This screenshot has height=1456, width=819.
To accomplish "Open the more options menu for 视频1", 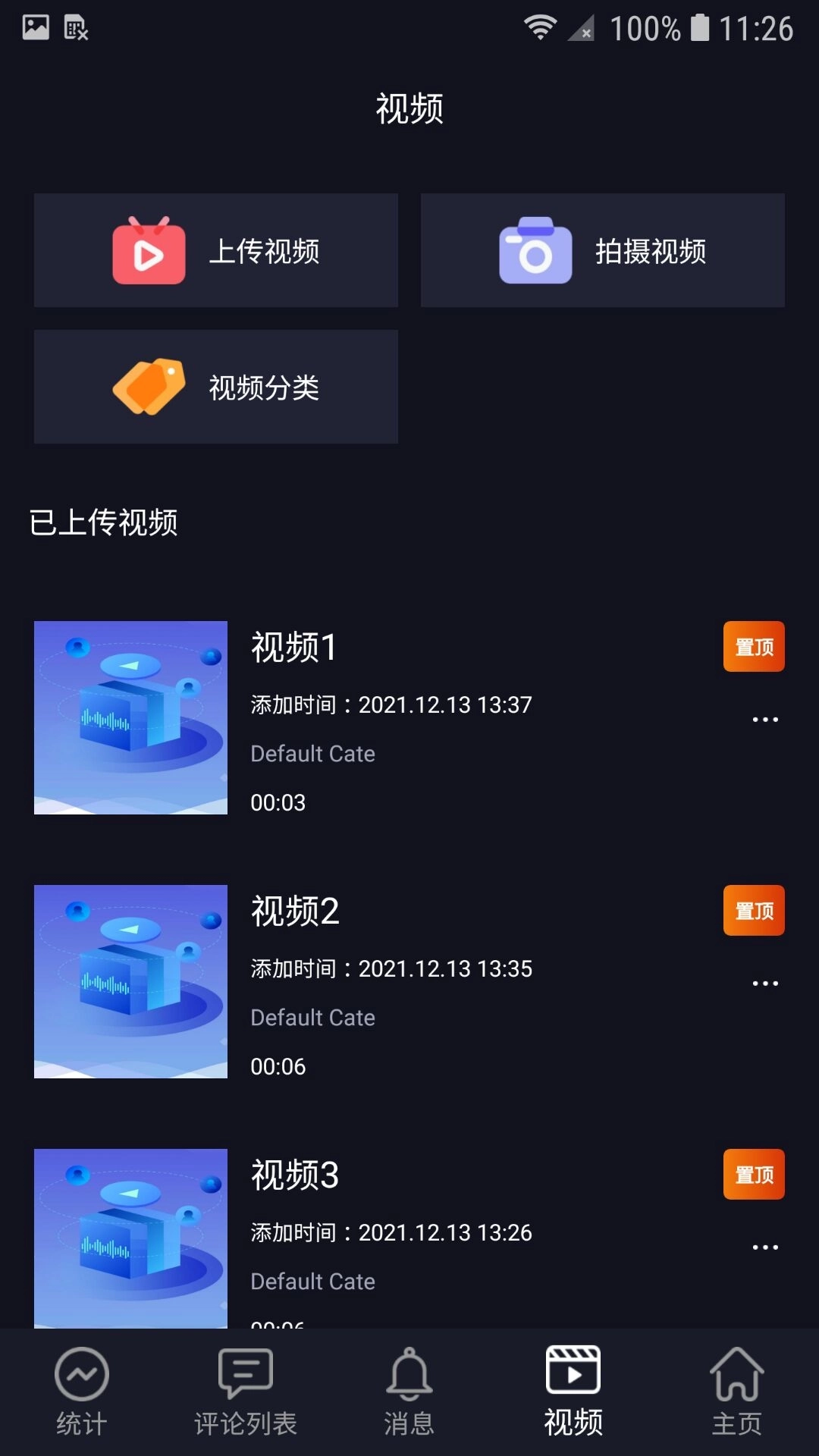I will pyautogui.click(x=764, y=719).
